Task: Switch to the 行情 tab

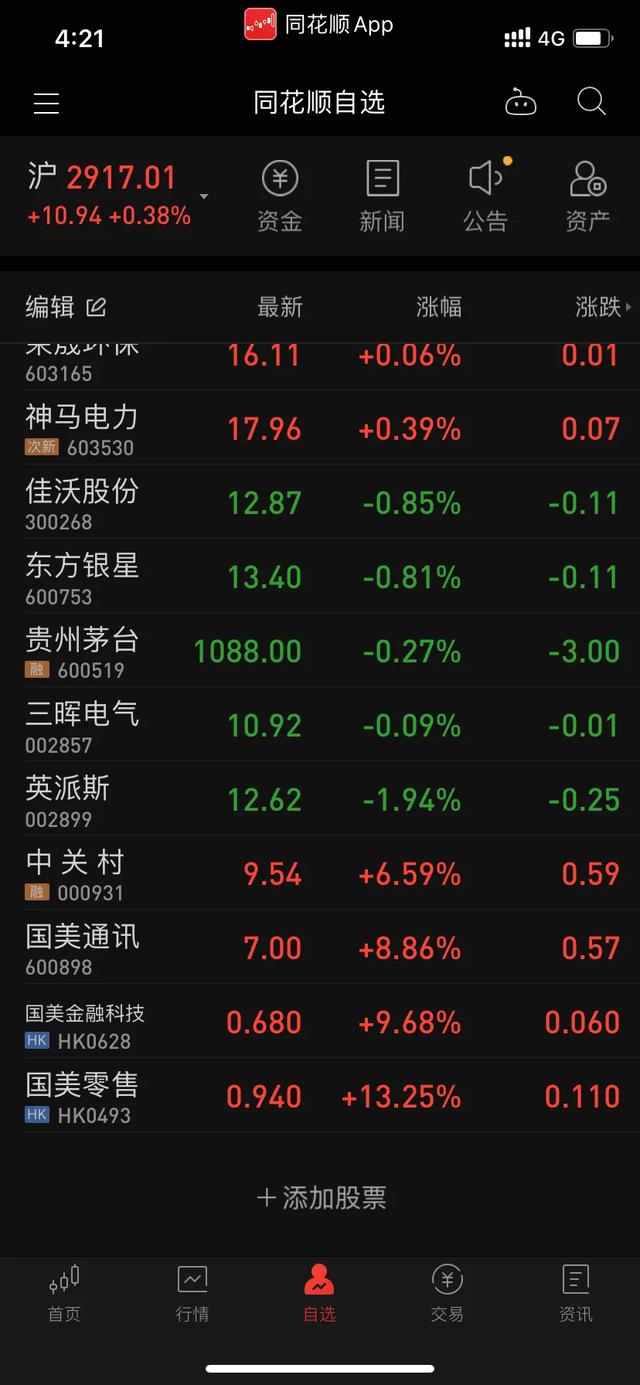Action: coord(192,1293)
